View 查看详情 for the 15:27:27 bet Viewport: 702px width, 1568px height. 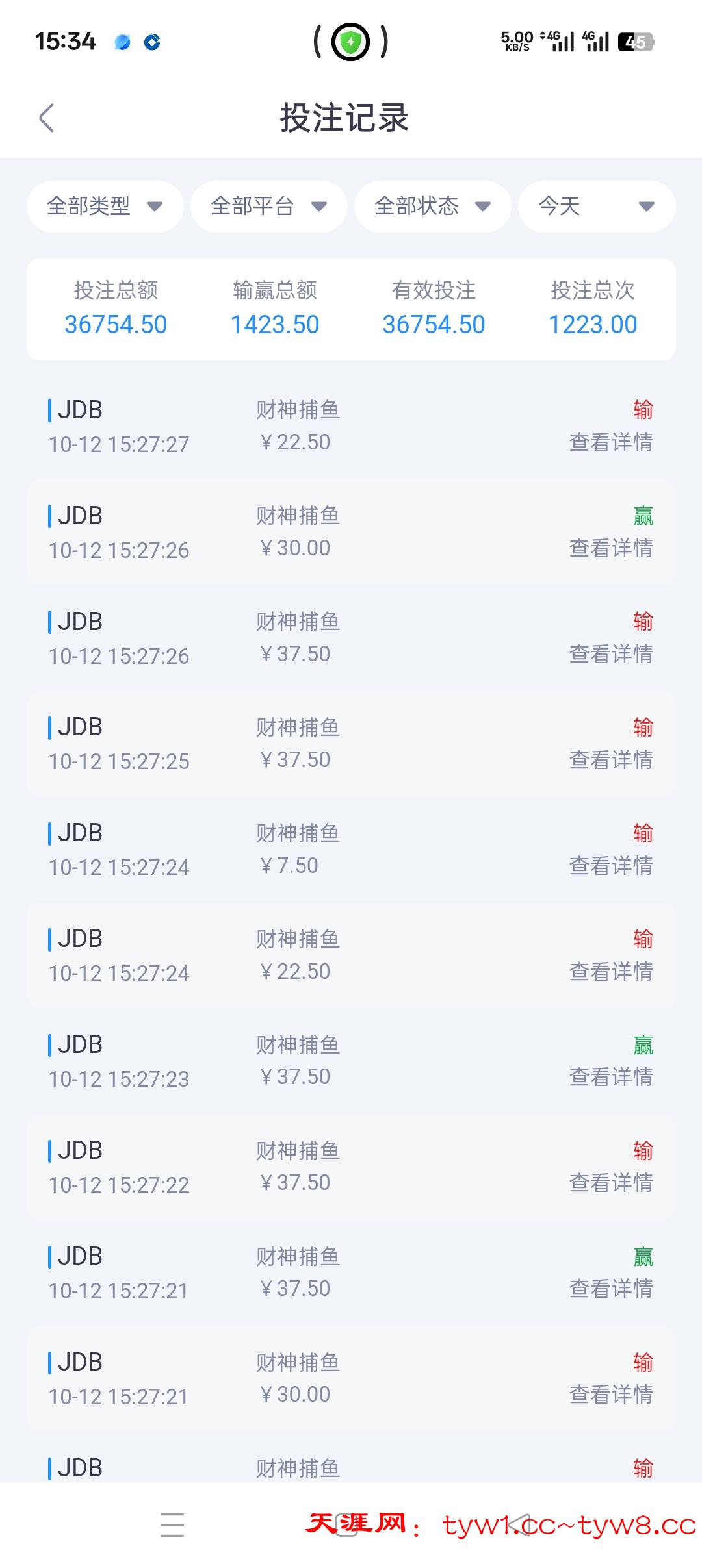[x=610, y=442]
